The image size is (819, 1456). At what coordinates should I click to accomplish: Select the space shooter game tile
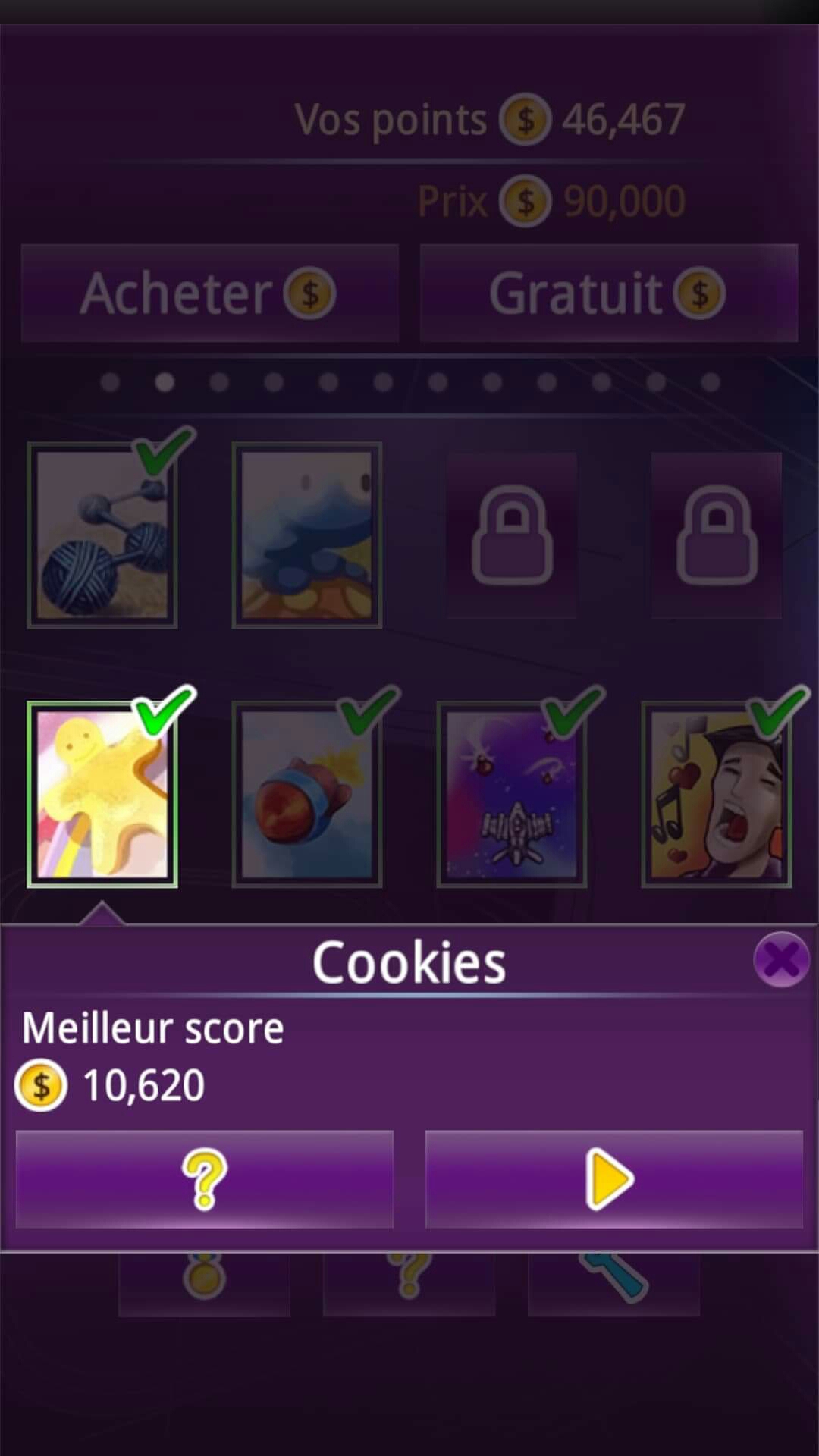[512, 794]
